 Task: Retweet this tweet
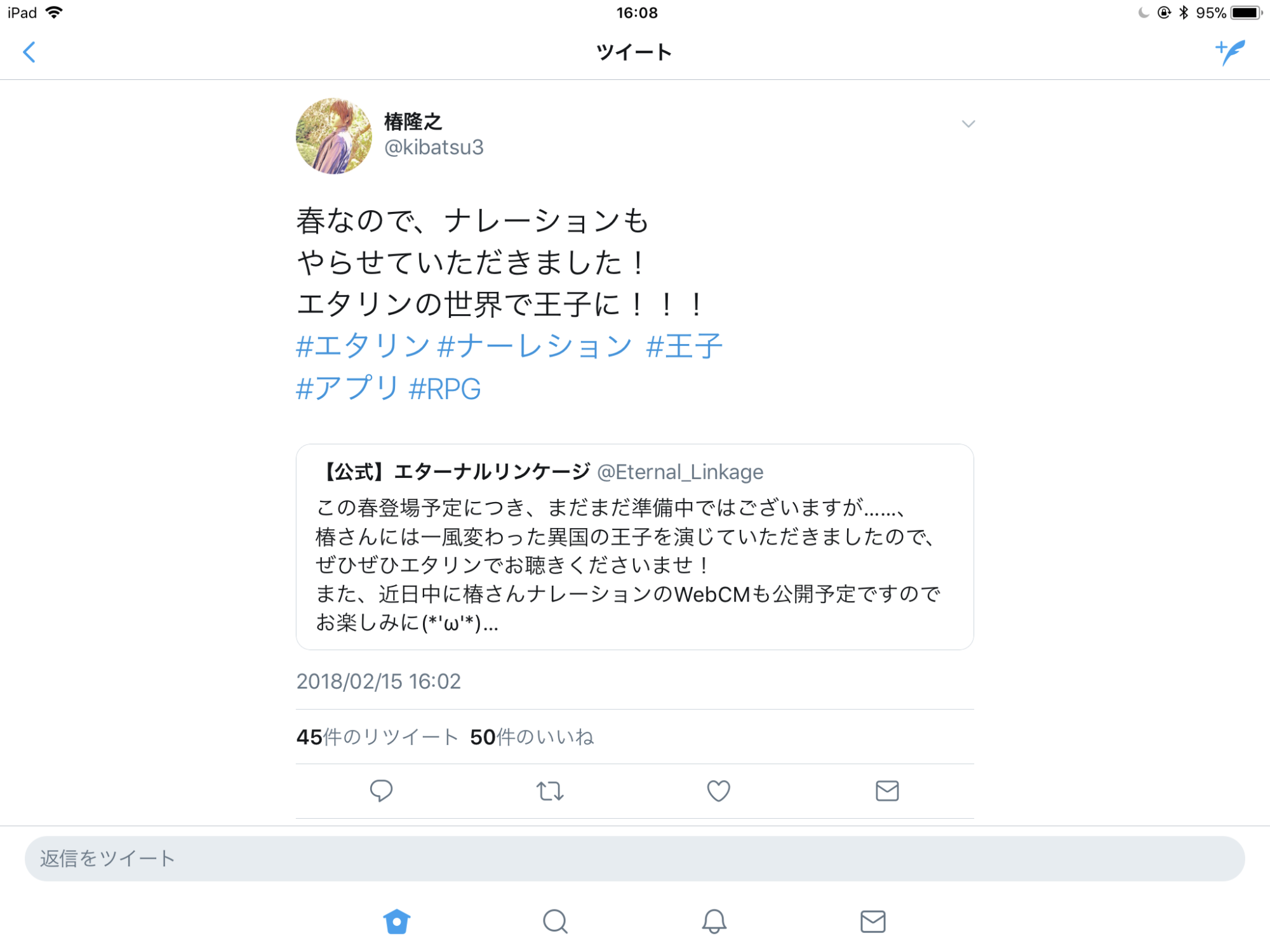550,791
